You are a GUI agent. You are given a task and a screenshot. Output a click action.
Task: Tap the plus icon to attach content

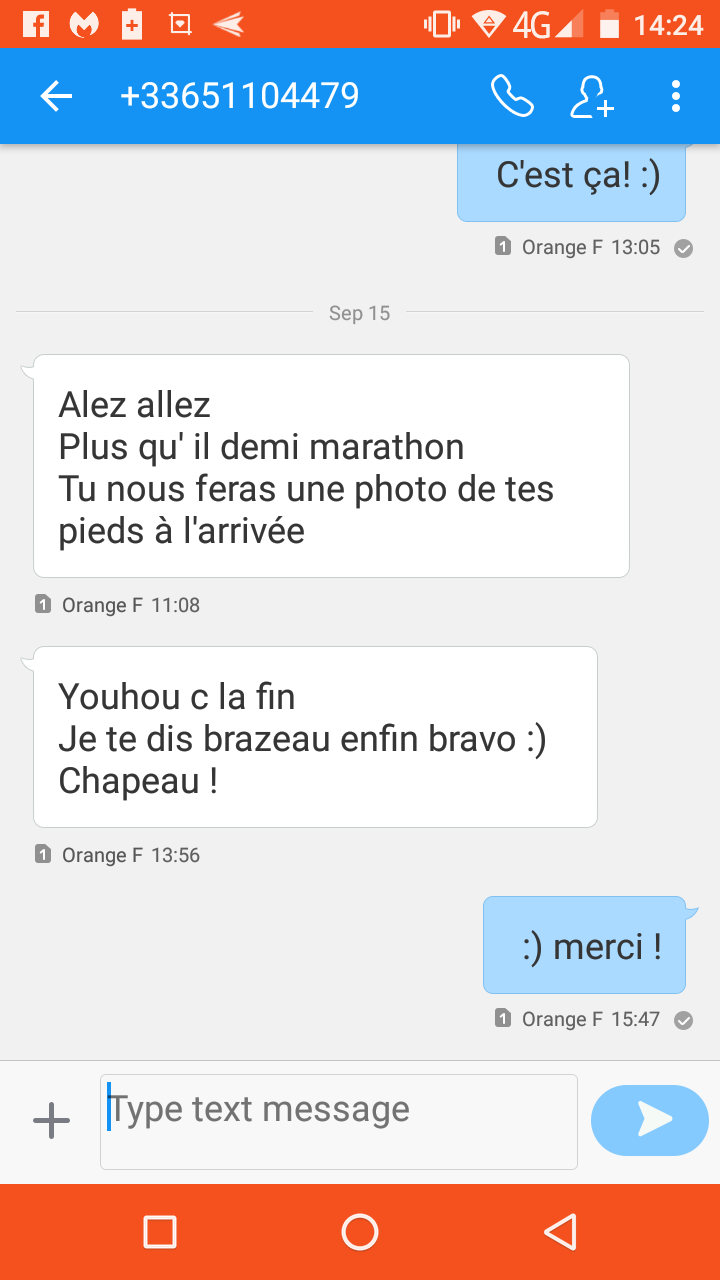(x=51, y=1120)
